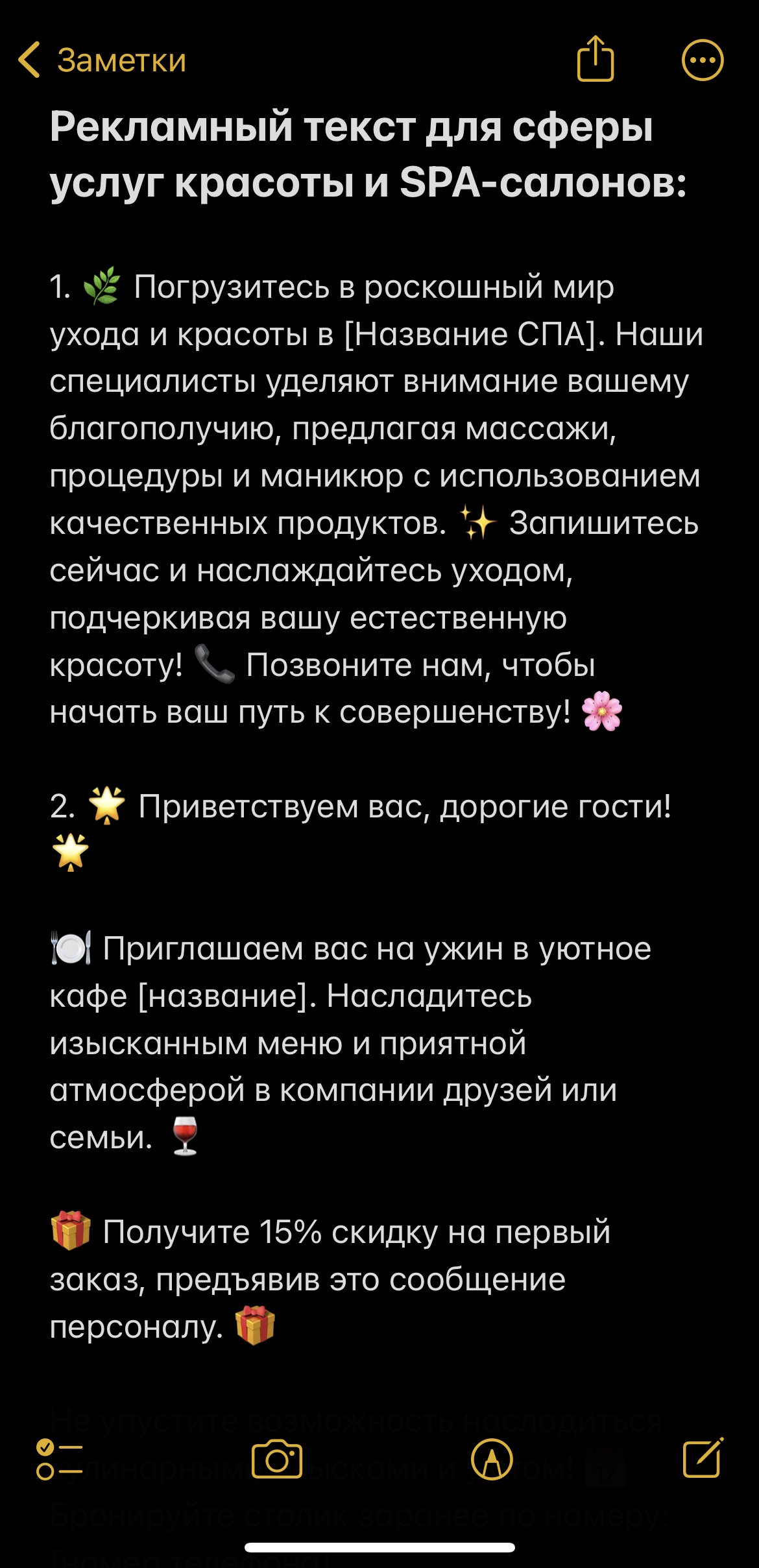Open the more options menu
This screenshot has width=759, height=1568.
click(x=702, y=60)
